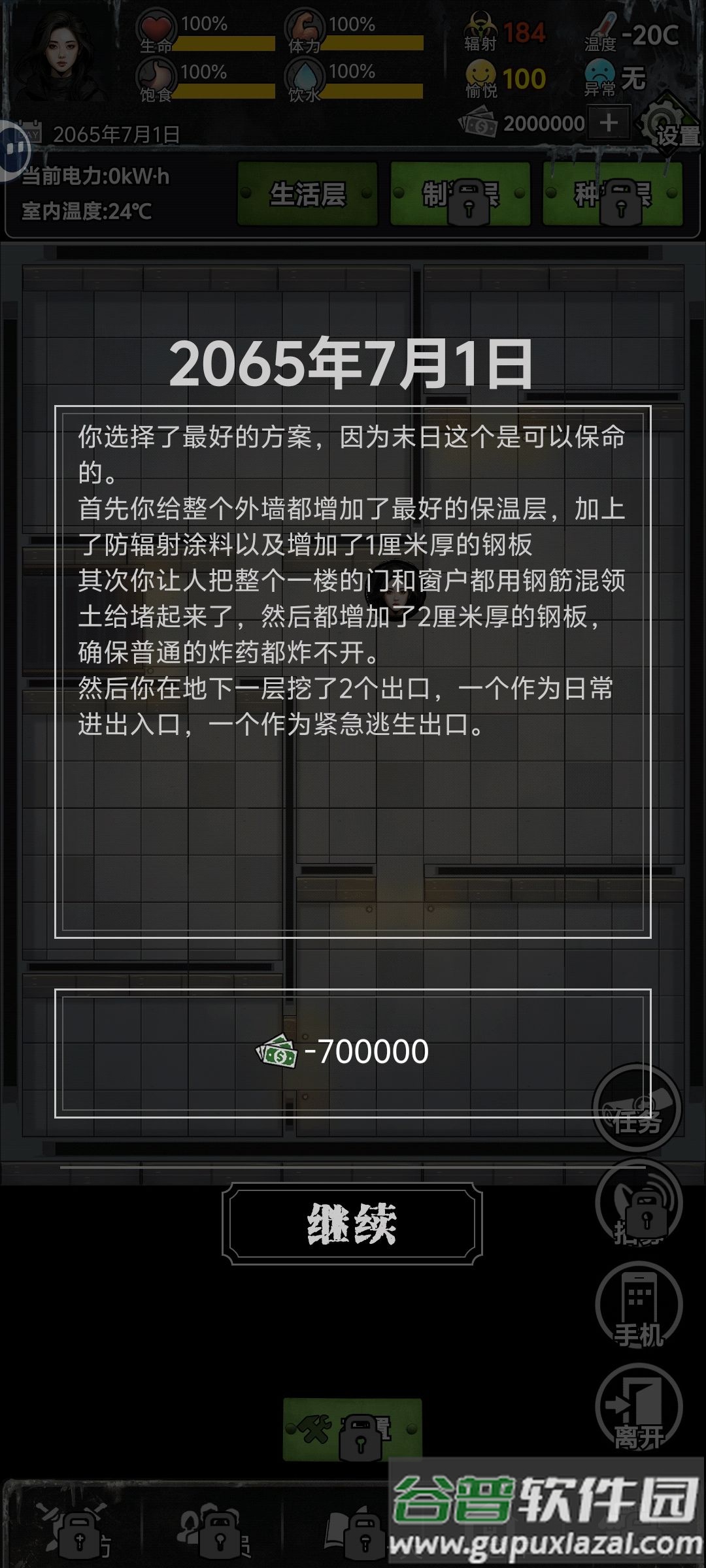Switch to the 生活层 floor

pyautogui.click(x=307, y=194)
